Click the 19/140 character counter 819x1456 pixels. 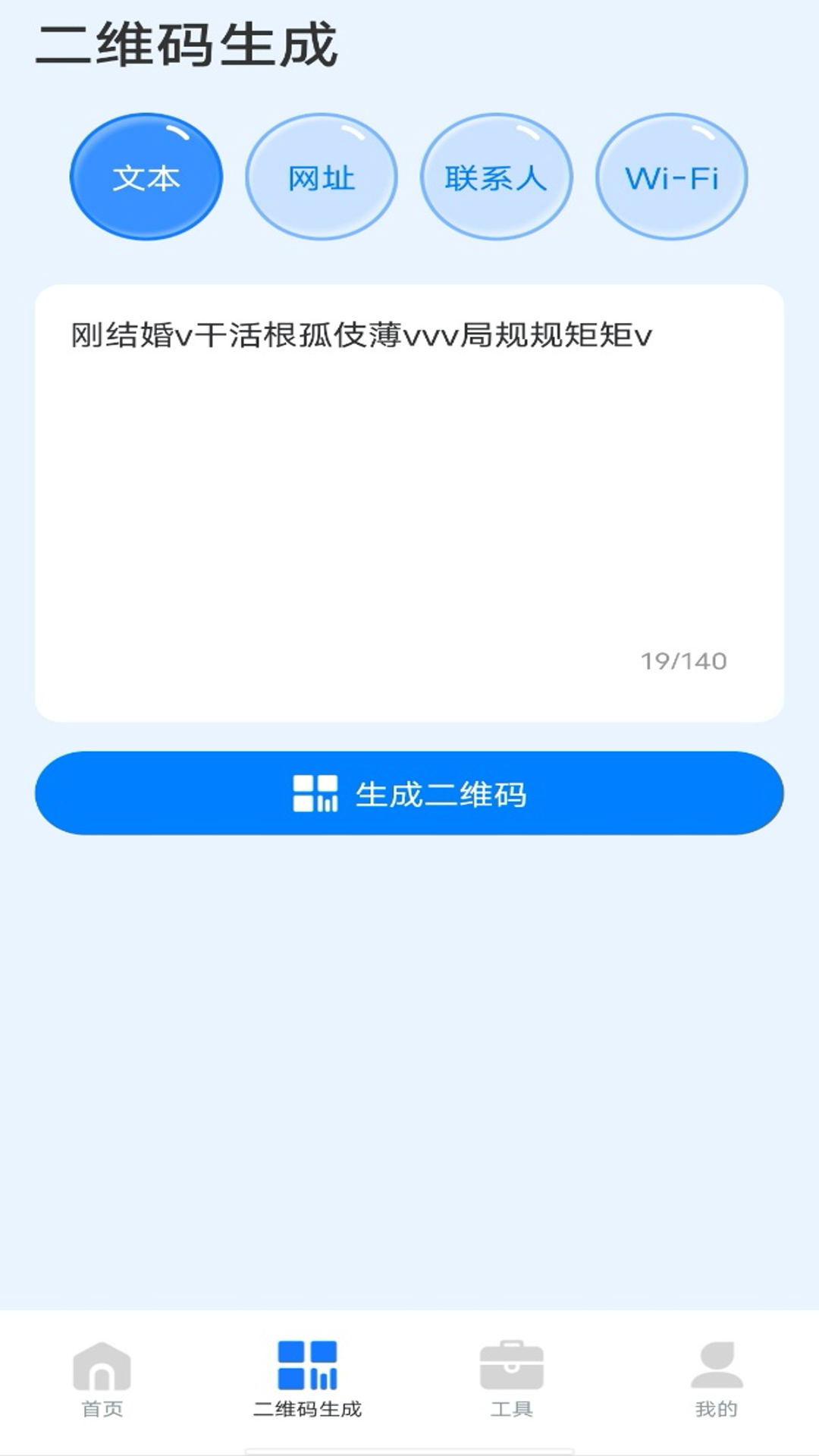coord(685,660)
